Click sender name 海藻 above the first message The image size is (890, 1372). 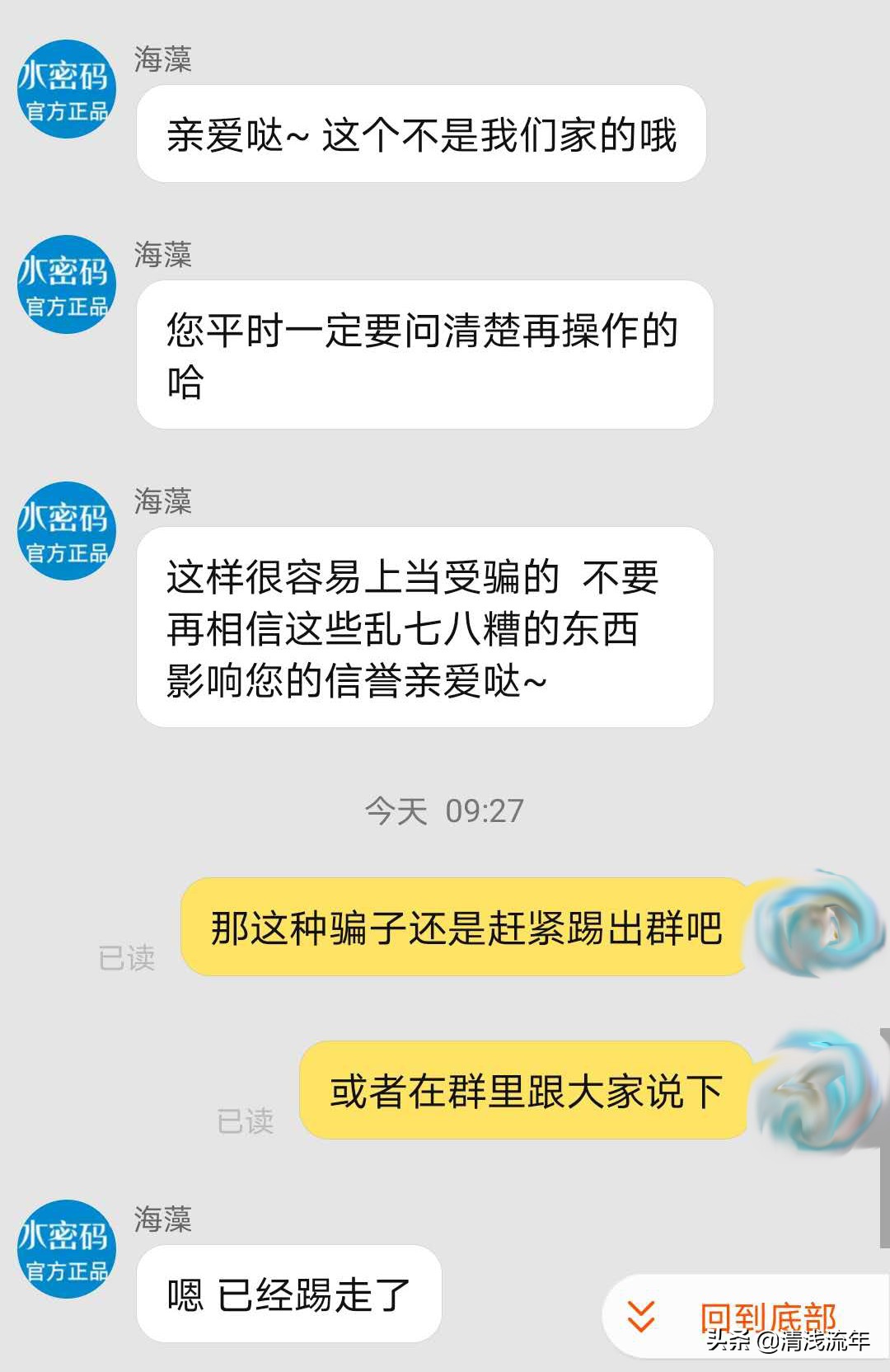(163, 59)
